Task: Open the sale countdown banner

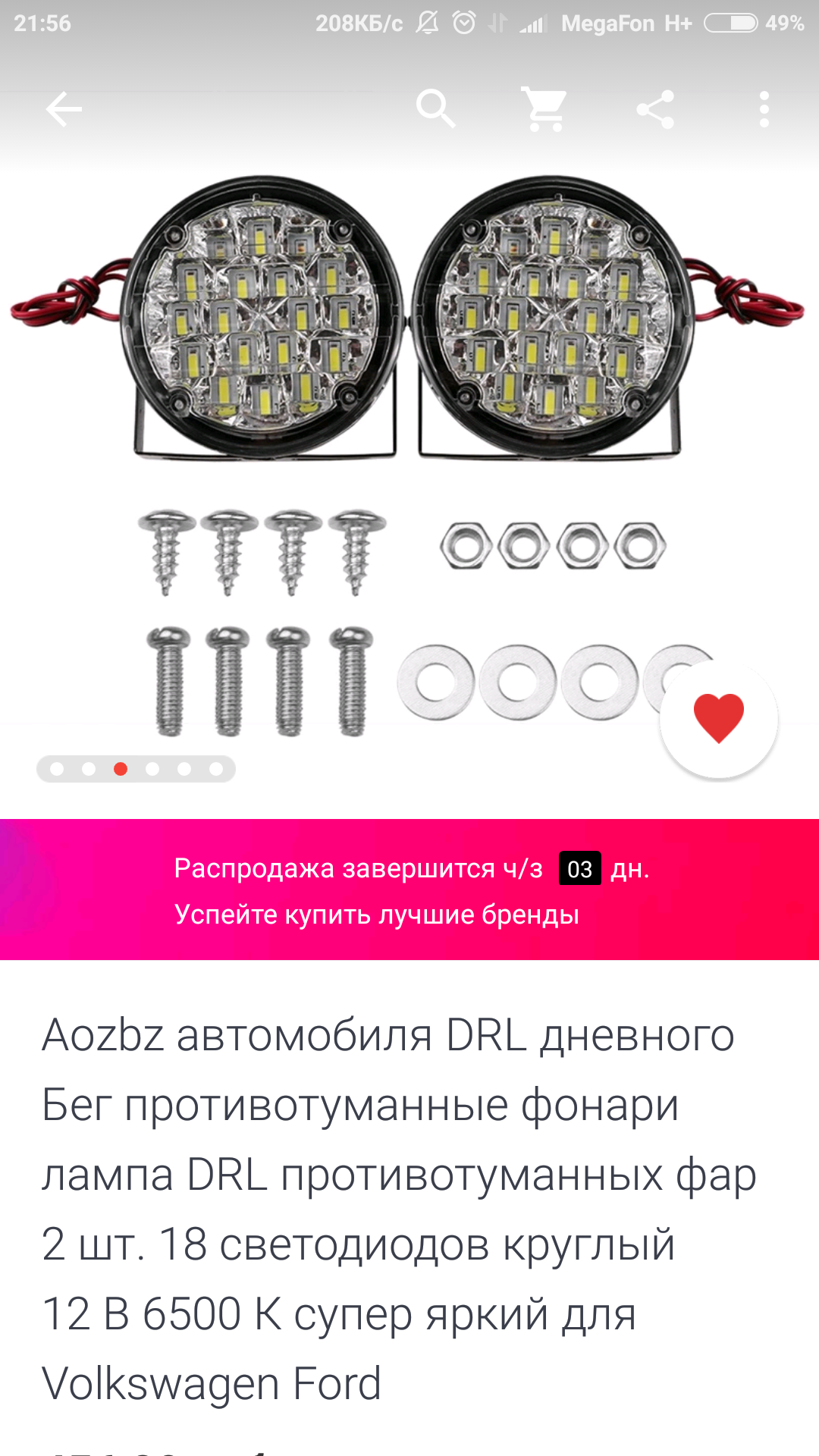Action: tap(409, 890)
